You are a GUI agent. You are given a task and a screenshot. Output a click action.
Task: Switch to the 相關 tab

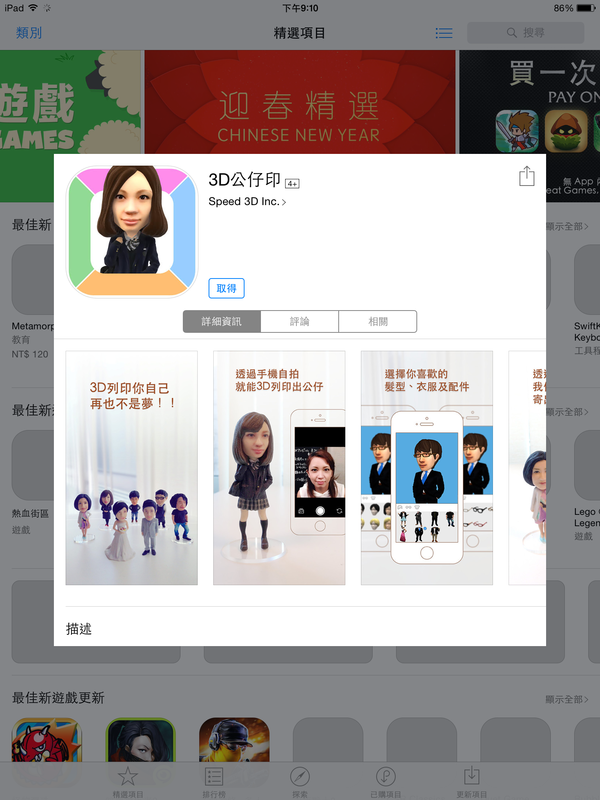[x=377, y=322]
